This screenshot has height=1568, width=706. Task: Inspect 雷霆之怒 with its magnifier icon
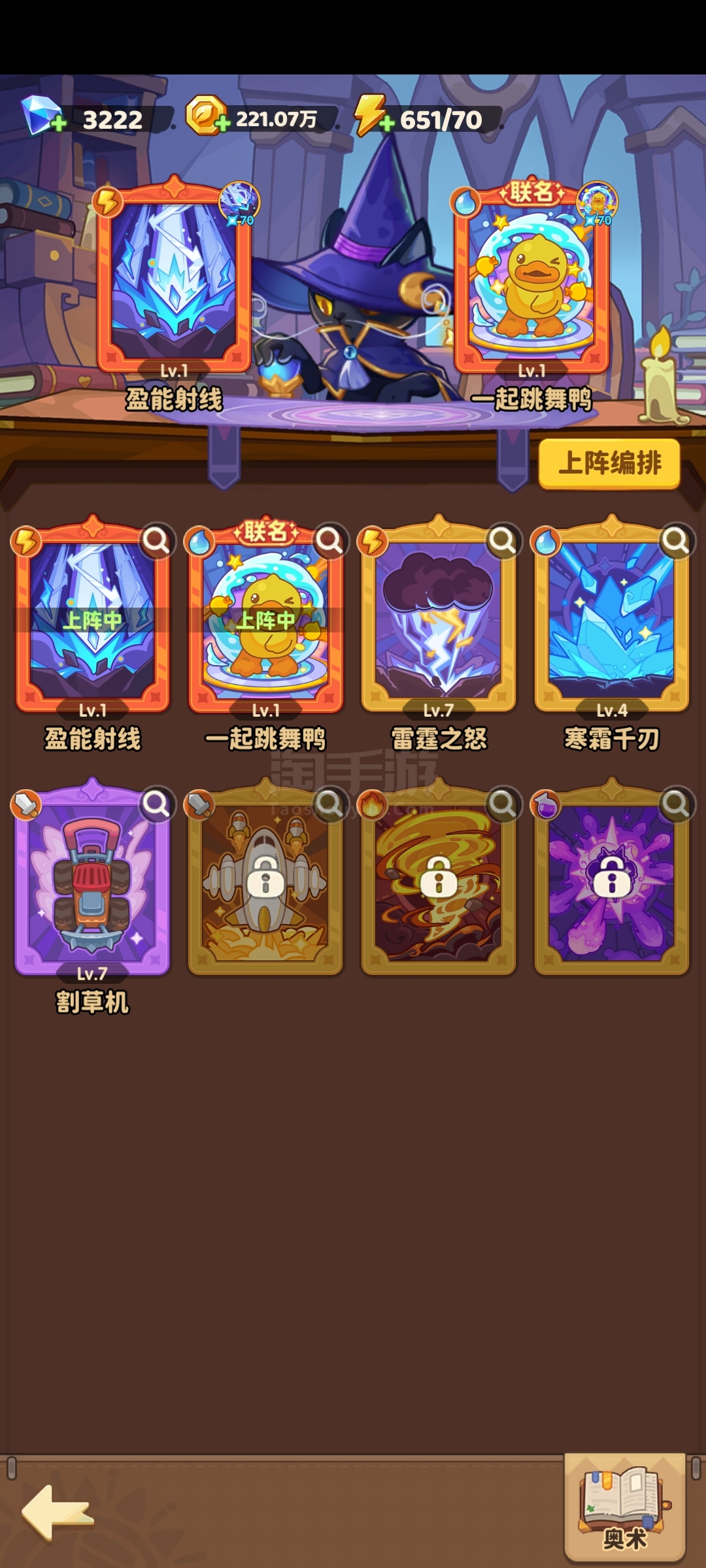click(503, 541)
